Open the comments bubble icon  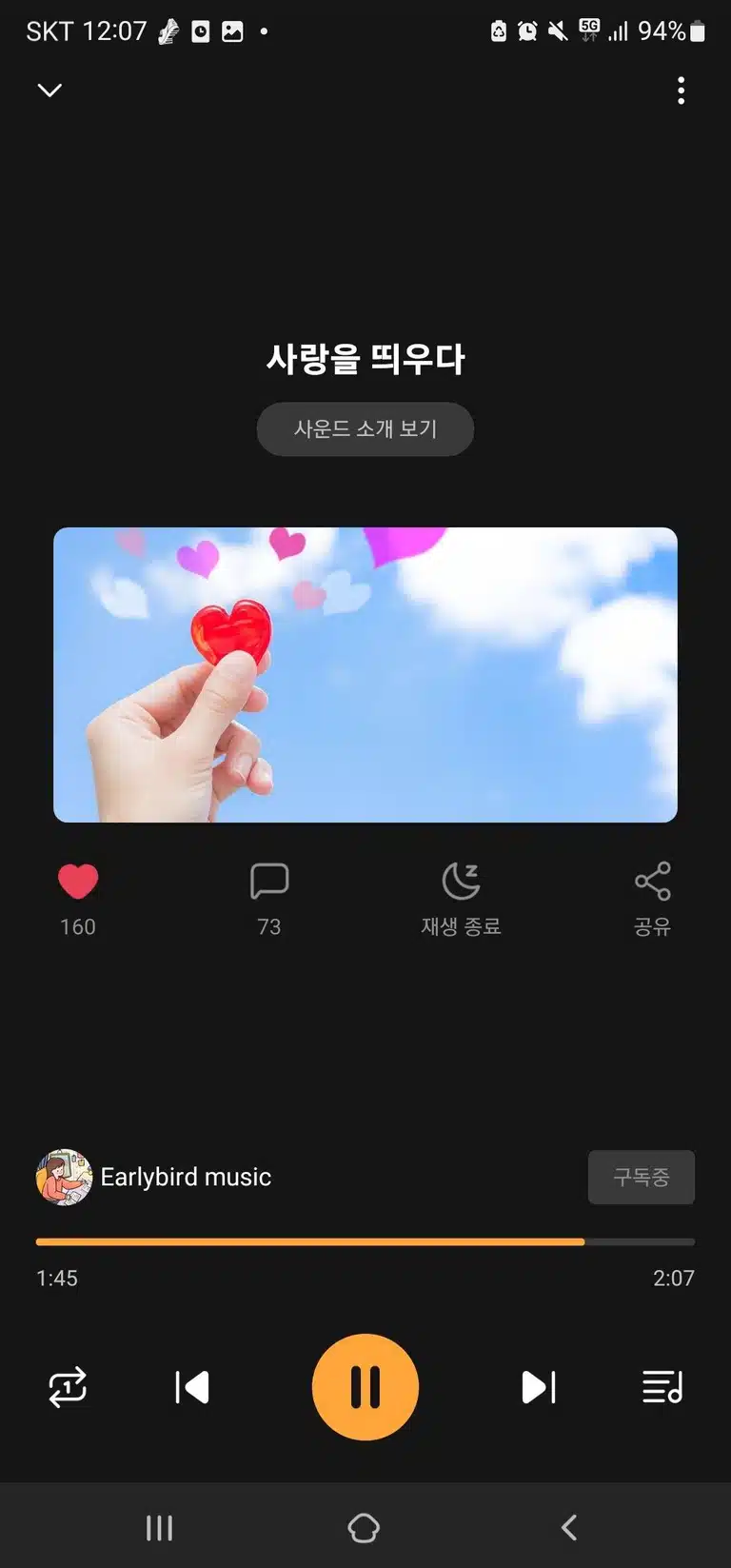[269, 882]
